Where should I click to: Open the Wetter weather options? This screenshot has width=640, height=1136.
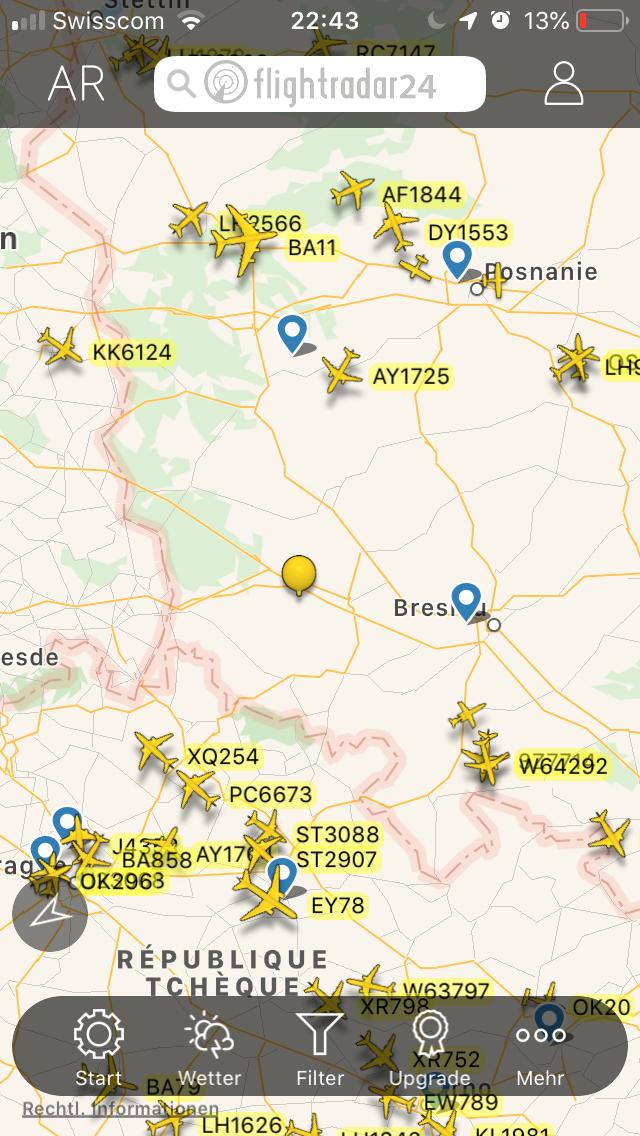210,1048
